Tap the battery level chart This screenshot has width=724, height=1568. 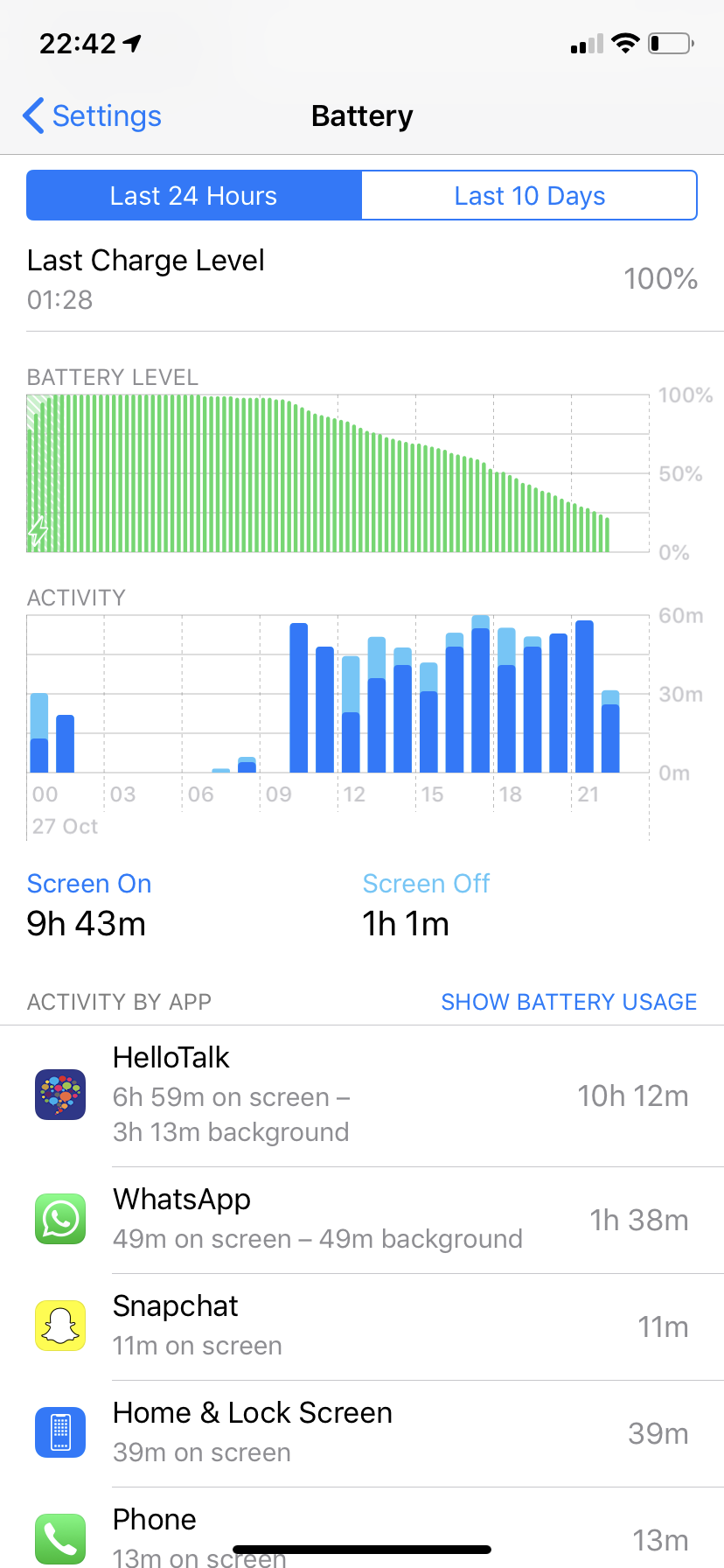338,473
